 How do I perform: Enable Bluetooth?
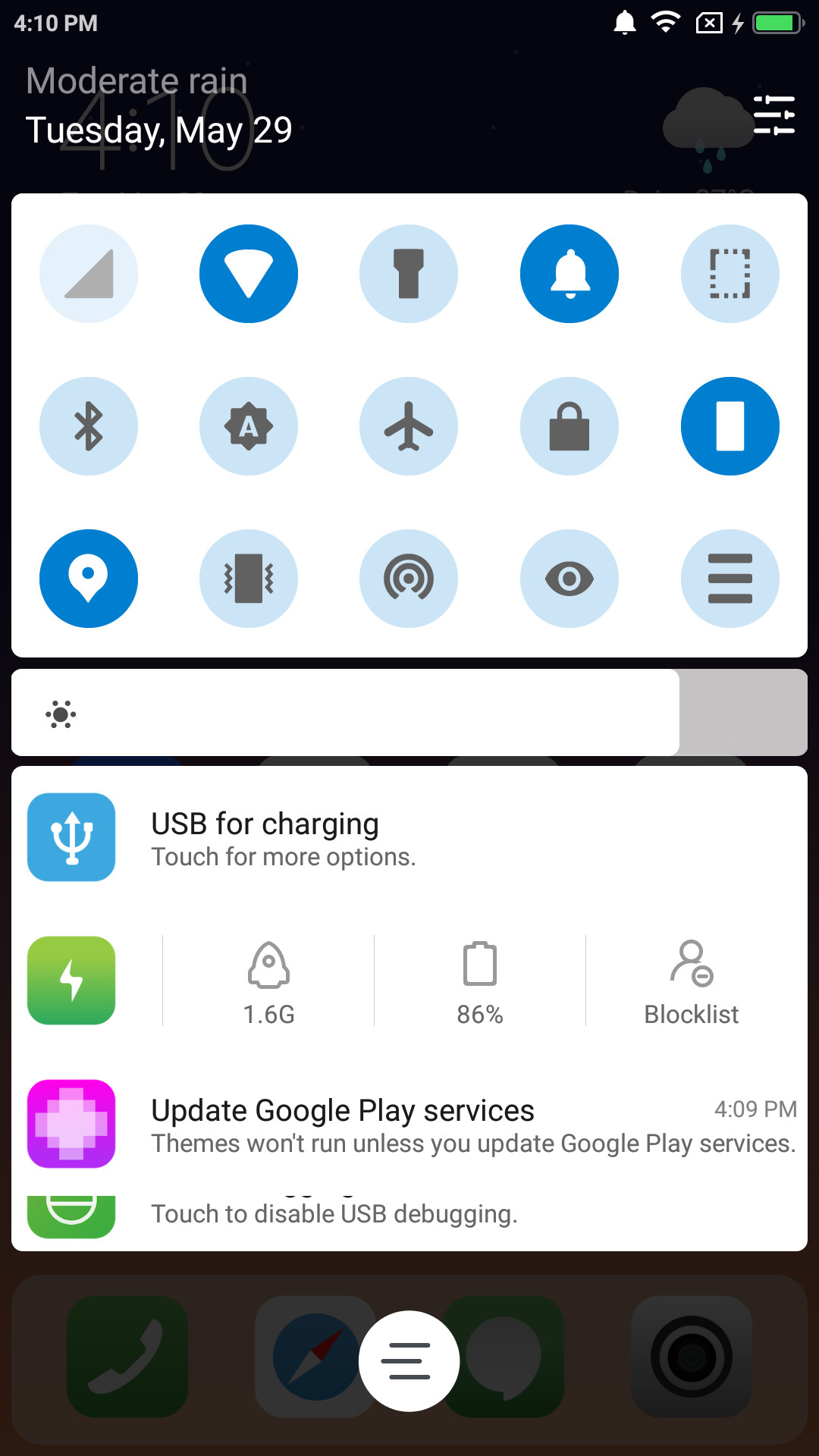point(89,426)
